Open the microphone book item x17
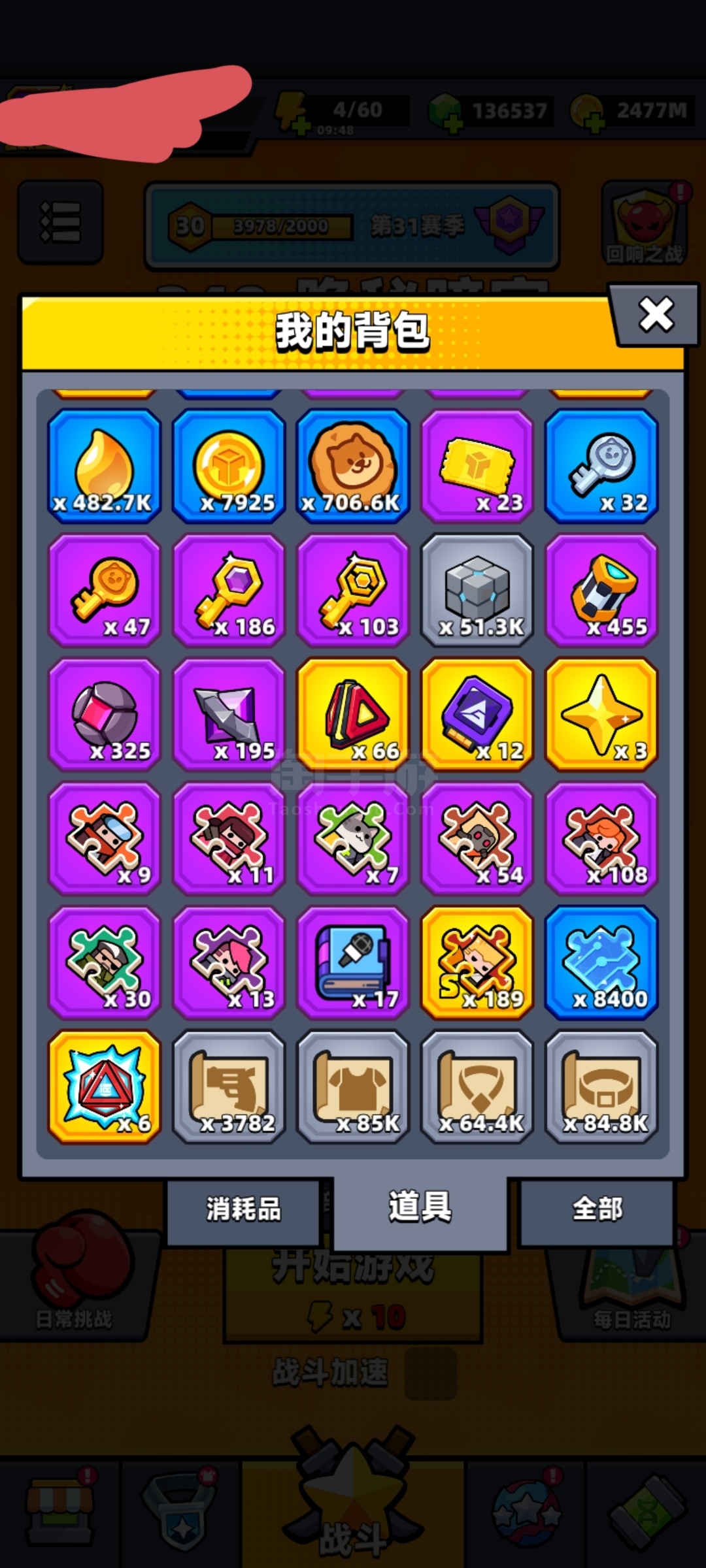This screenshot has width=706, height=1568. pos(353,962)
